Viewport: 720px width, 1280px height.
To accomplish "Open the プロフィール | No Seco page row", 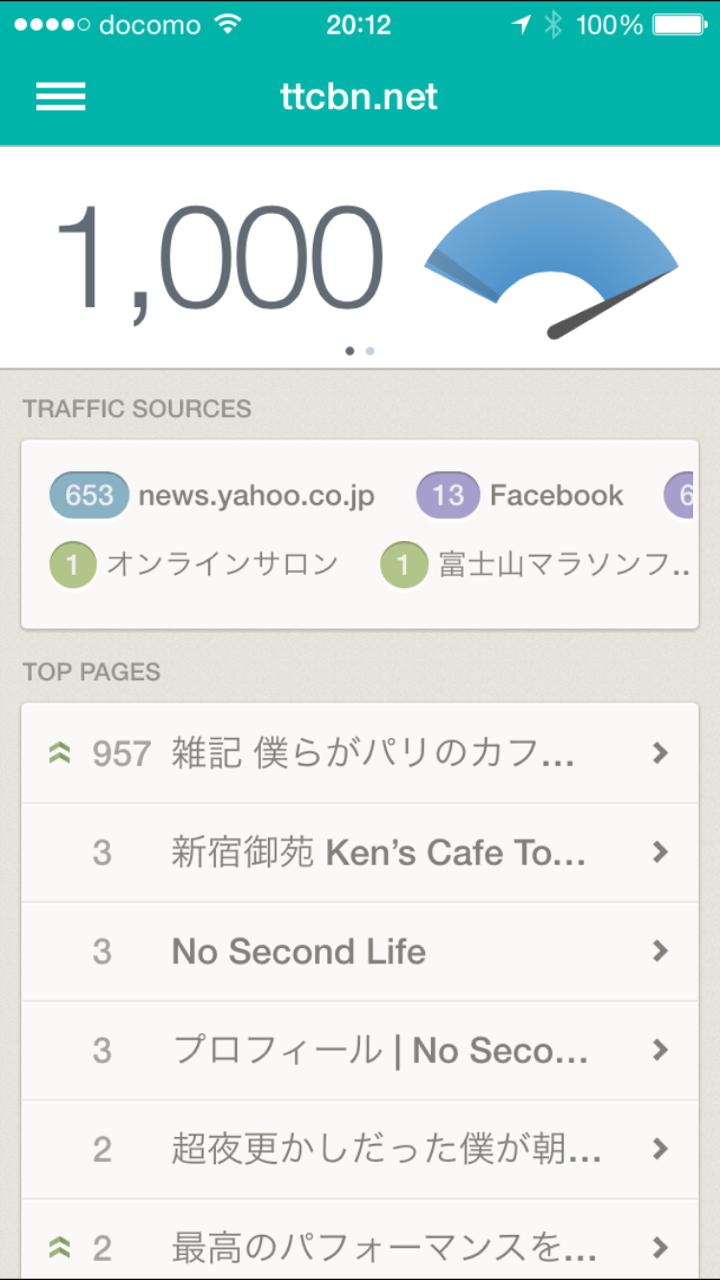I will pyautogui.click(x=360, y=1050).
